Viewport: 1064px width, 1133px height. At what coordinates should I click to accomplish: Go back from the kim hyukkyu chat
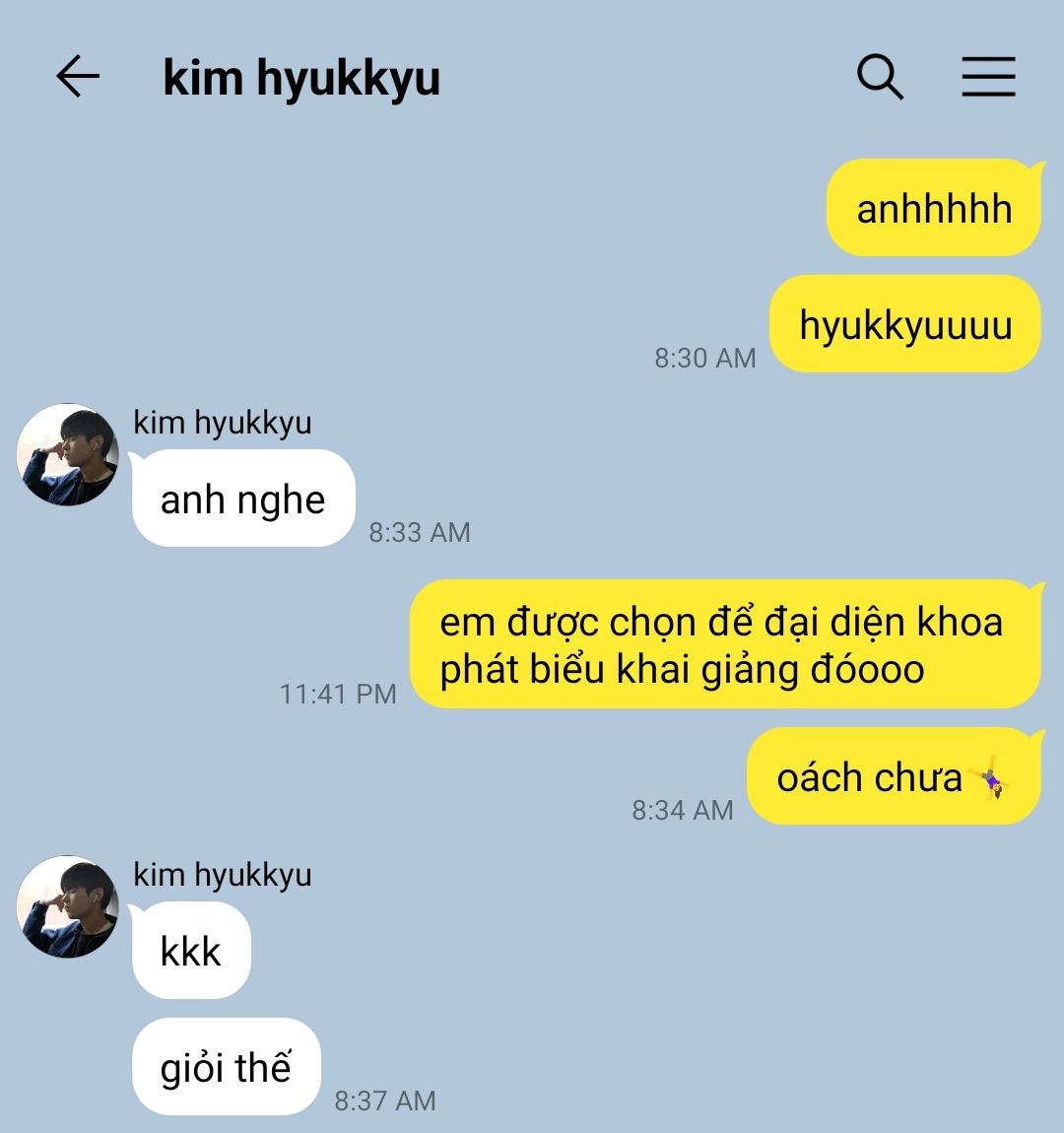(x=77, y=76)
